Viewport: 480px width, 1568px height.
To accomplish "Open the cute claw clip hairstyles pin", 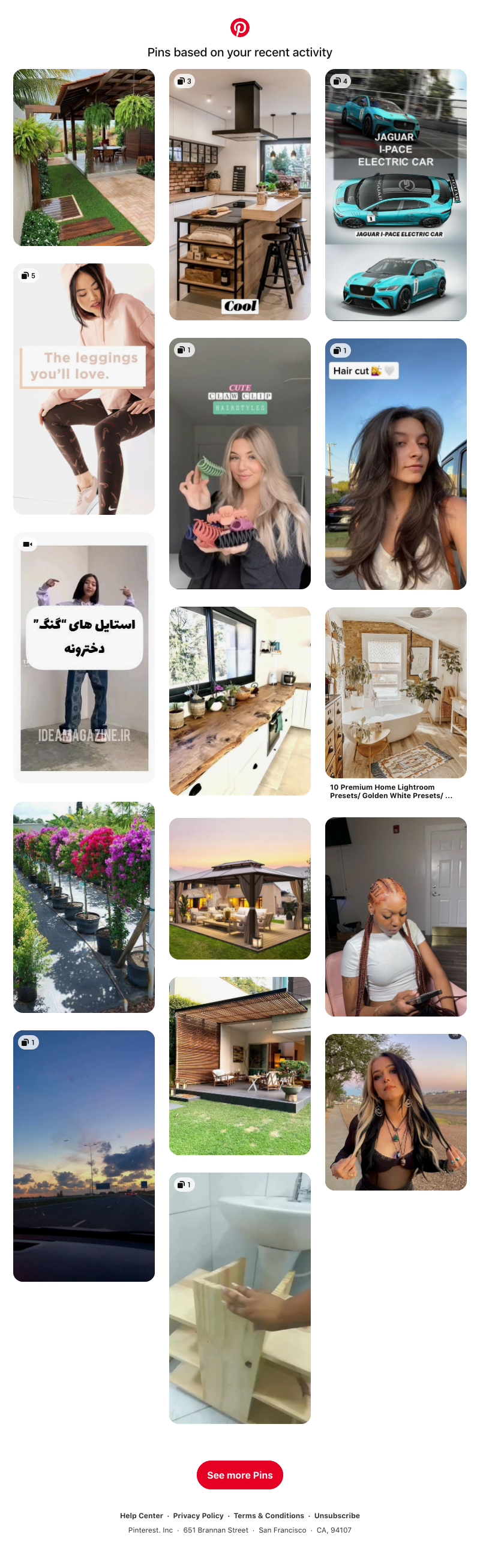I will click(239, 463).
